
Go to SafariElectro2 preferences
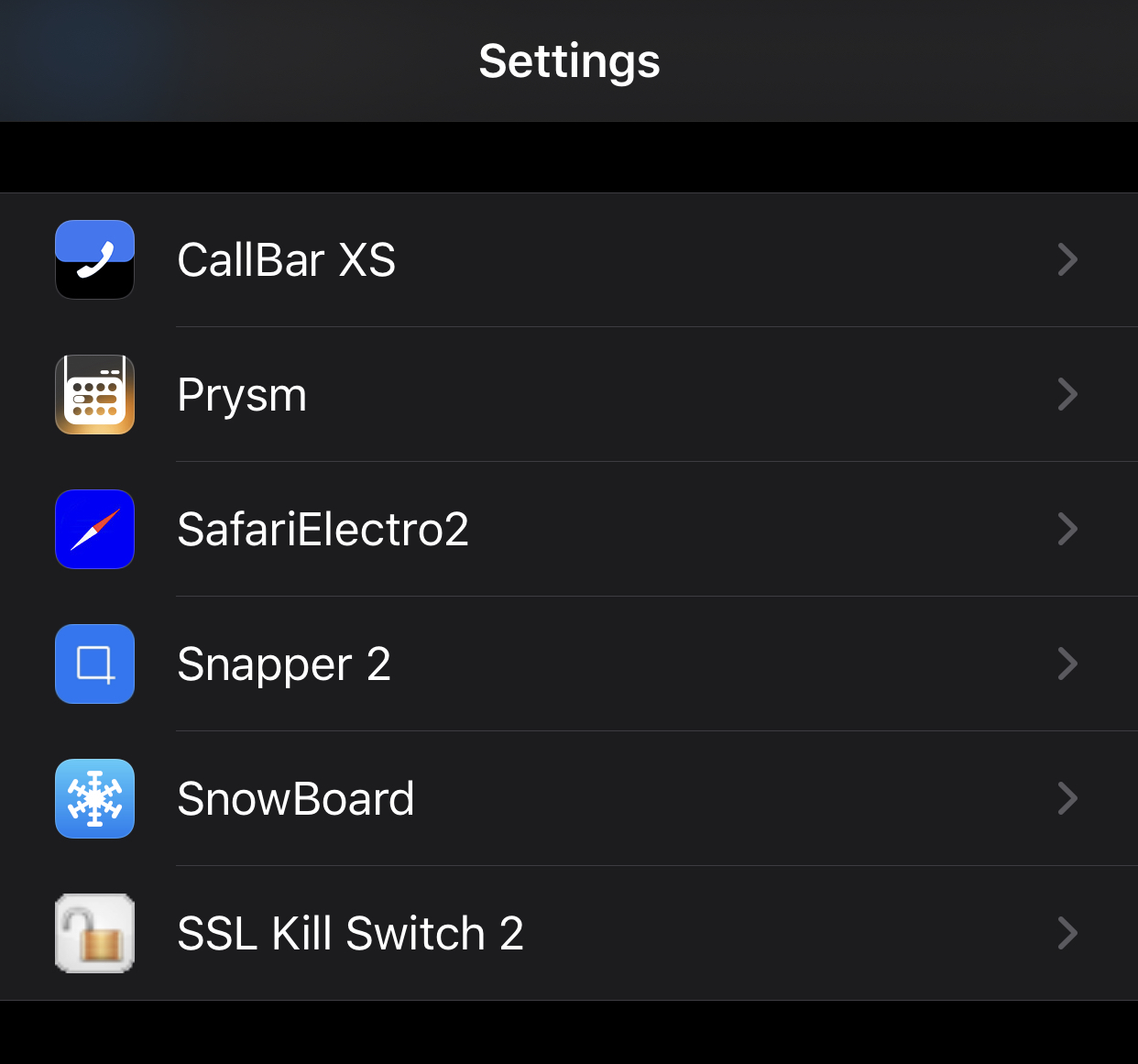(568, 530)
